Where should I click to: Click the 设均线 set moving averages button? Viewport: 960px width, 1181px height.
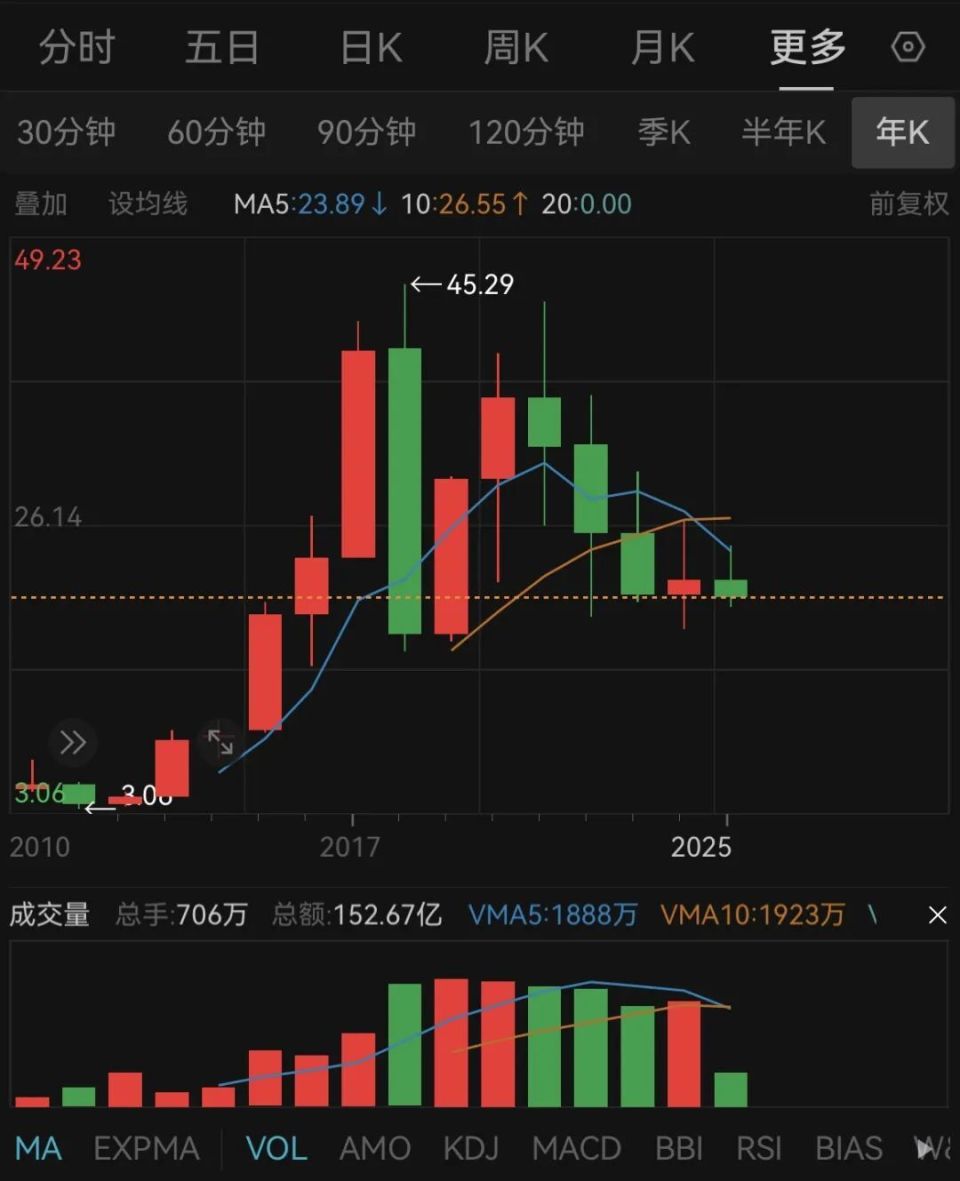pyautogui.click(x=146, y=203)
